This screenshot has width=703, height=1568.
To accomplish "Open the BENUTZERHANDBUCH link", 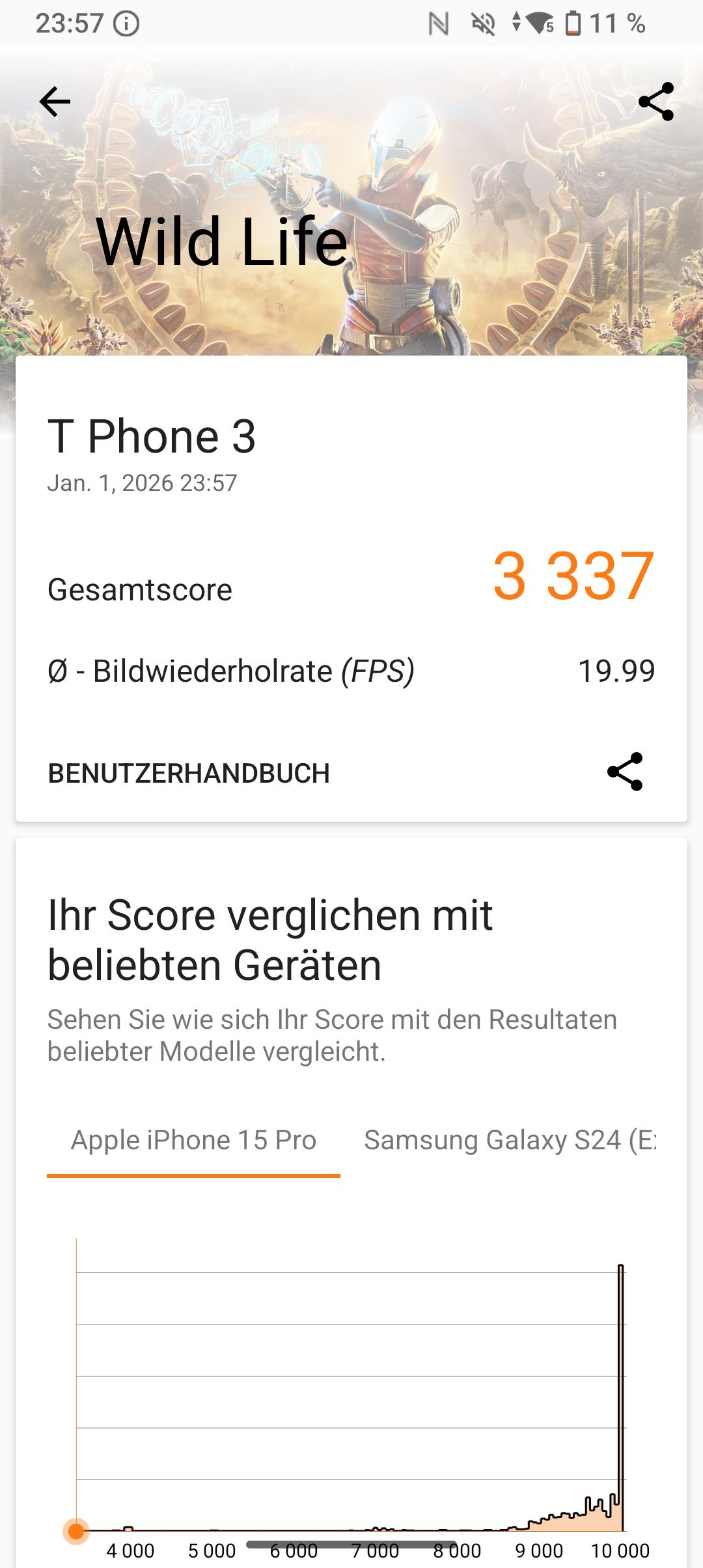I will coord(189,773).
